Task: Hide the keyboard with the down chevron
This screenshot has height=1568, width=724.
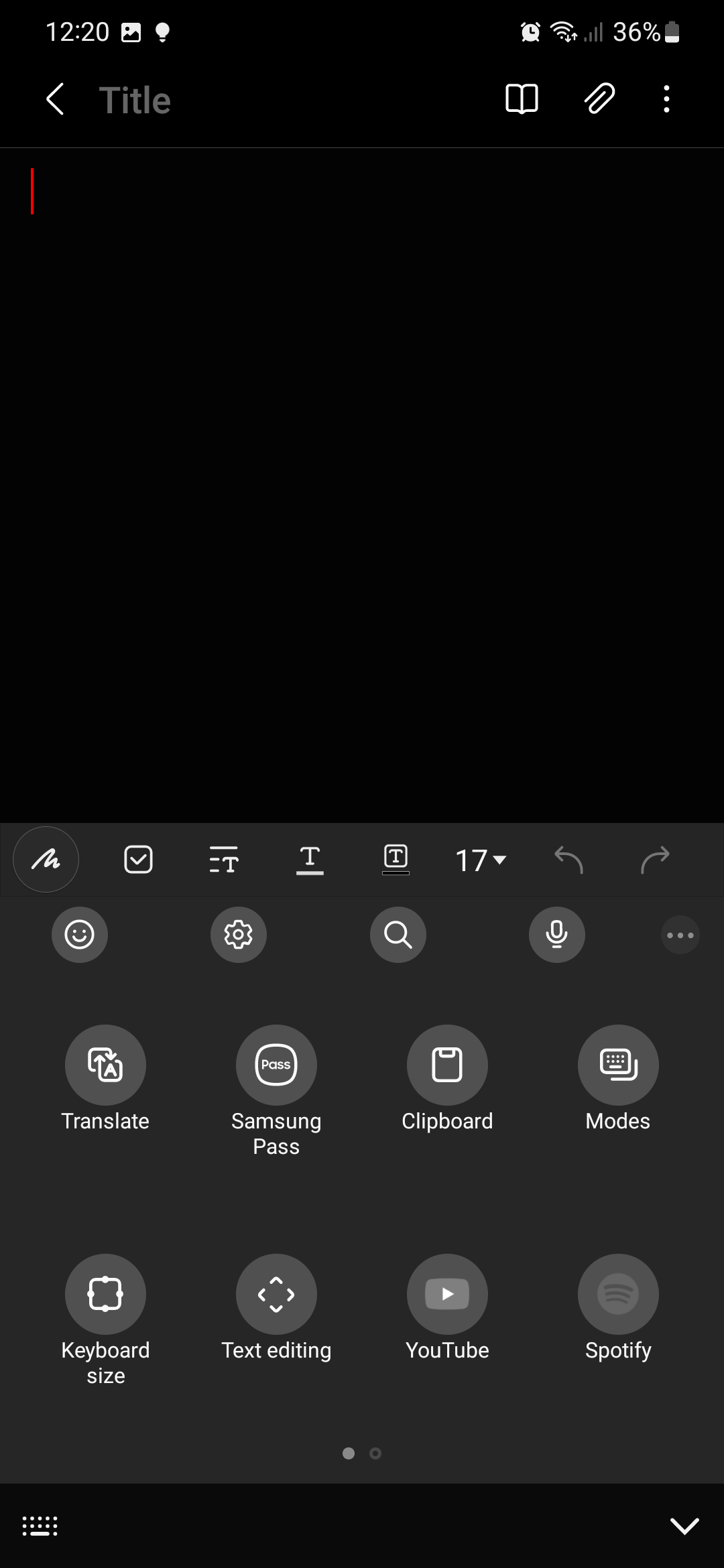Action: (x=684, y=1526)
